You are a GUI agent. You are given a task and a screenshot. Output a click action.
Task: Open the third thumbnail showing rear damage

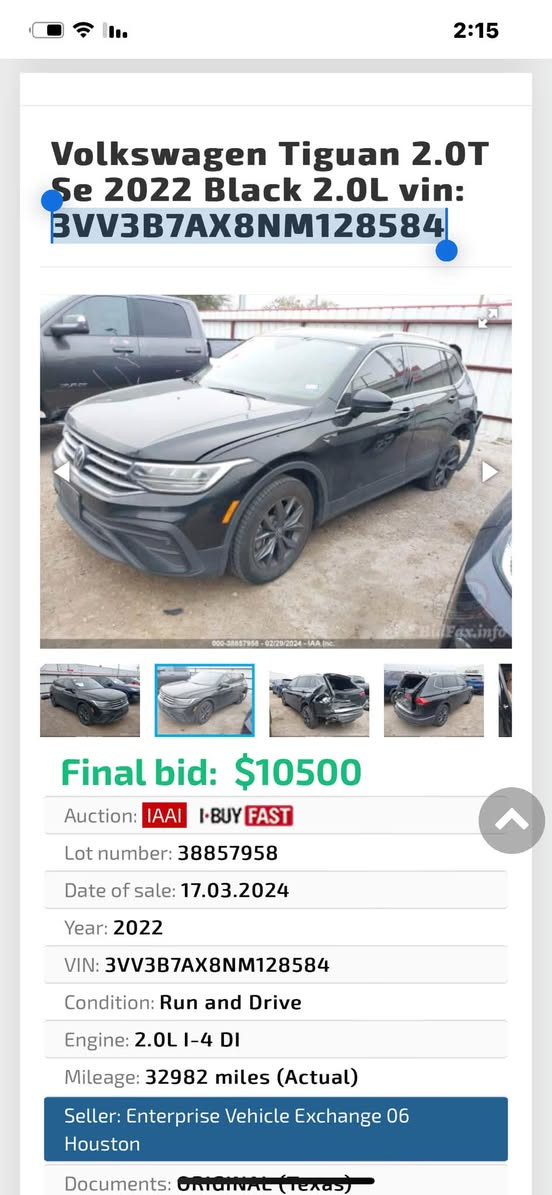point(319,700)
